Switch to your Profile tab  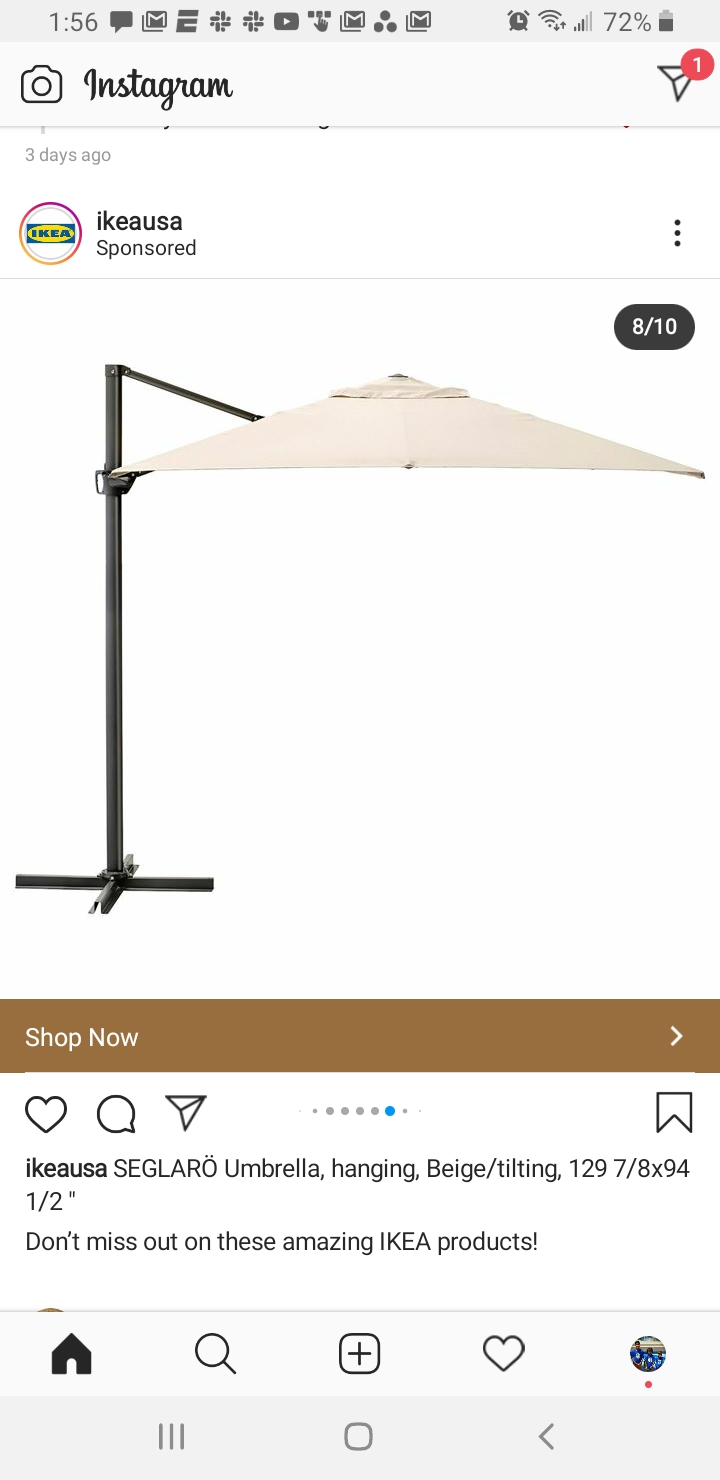click(x=648, y=1355)
